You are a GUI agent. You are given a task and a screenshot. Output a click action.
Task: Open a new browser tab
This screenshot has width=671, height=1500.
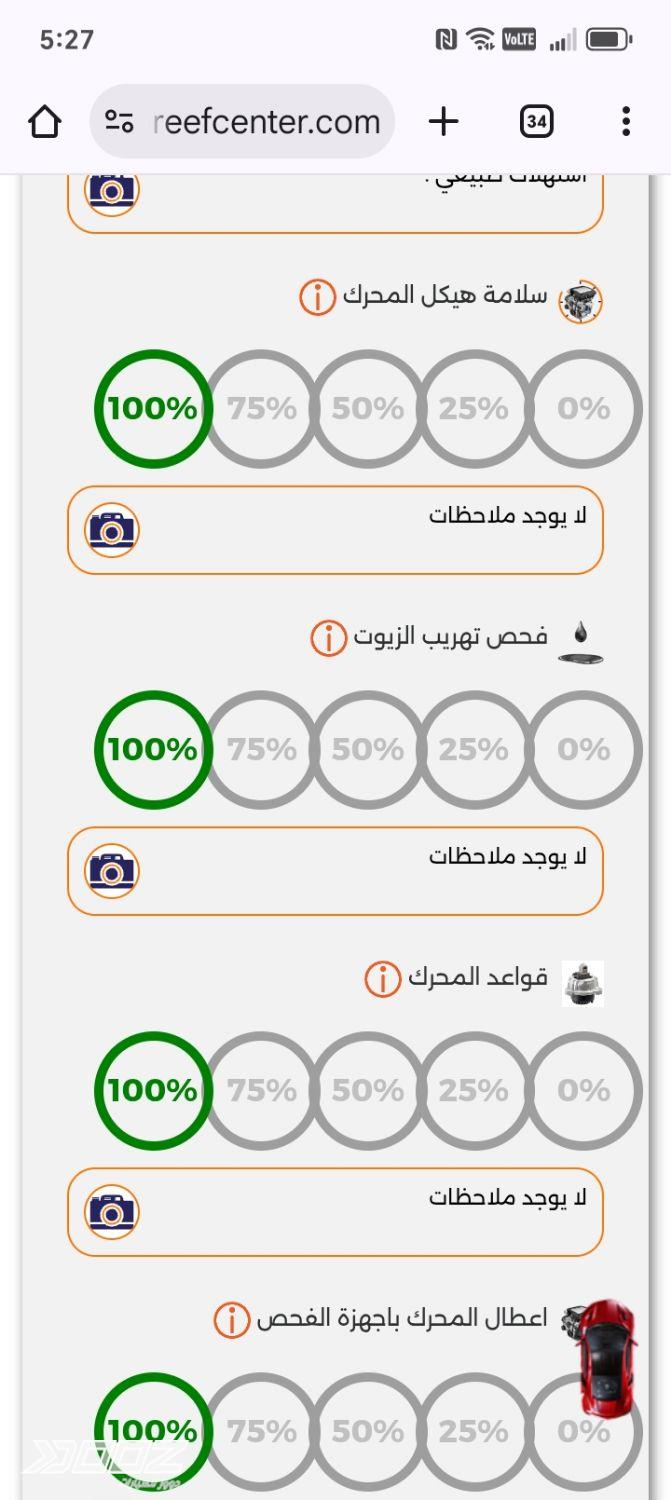[443, 122]
